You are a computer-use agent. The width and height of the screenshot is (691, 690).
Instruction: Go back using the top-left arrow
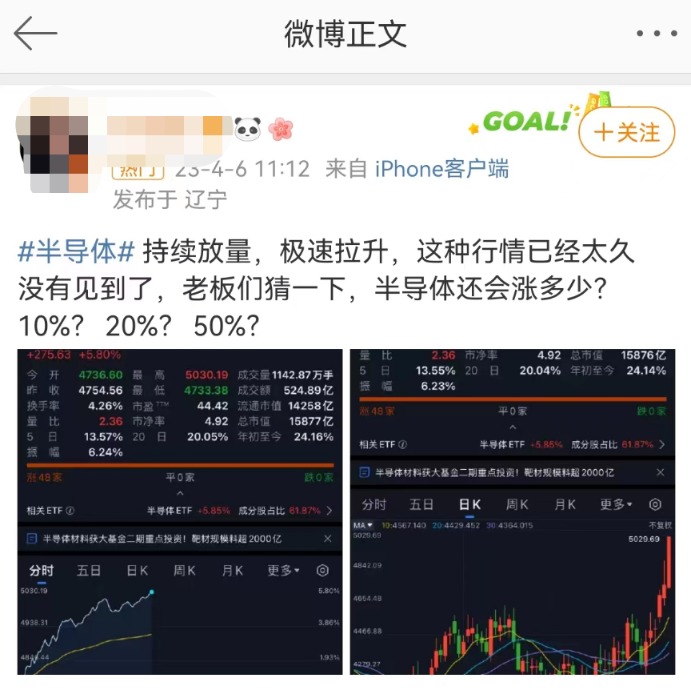point(35,33)
